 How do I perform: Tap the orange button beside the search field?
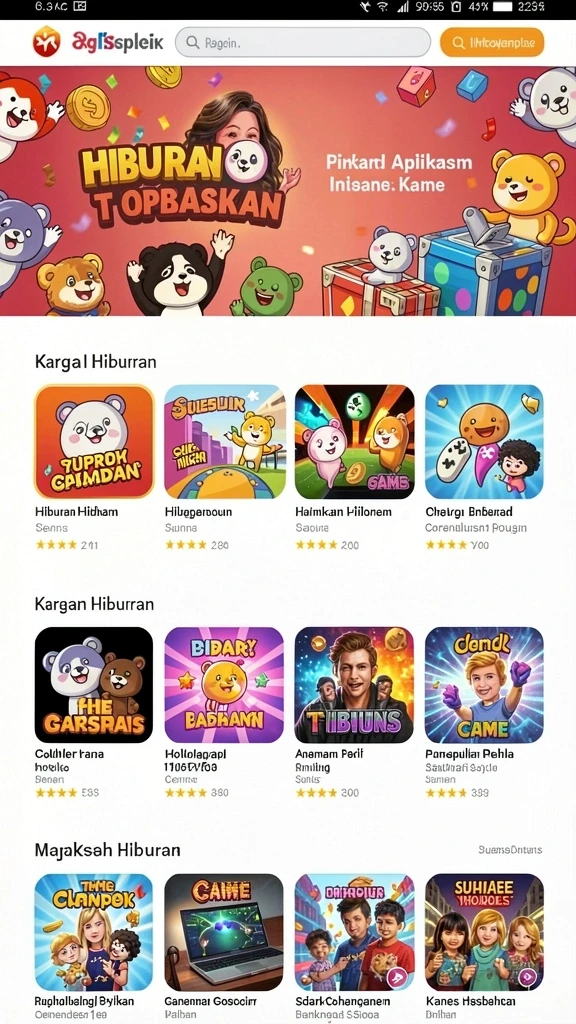click(492, 43)
